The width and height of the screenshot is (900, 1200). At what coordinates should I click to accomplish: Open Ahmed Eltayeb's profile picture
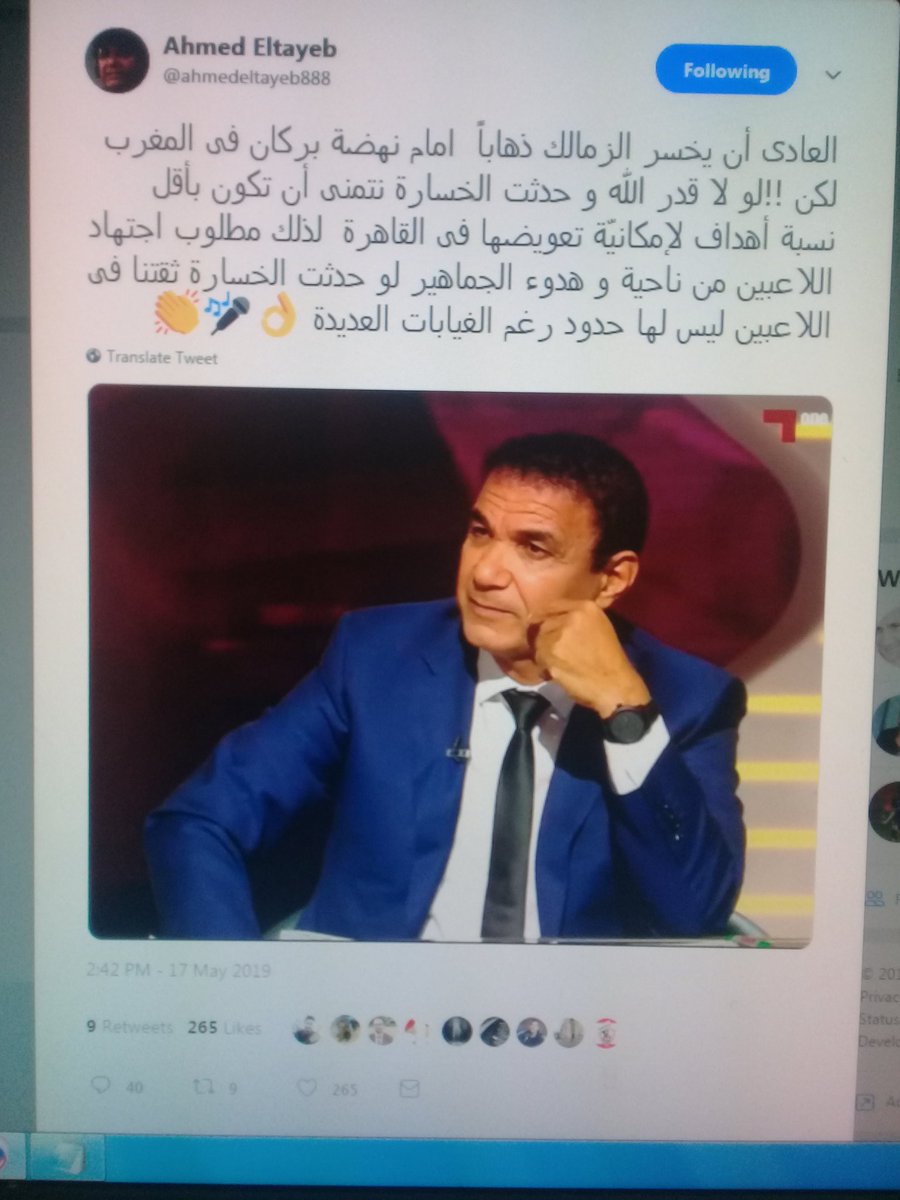pos(116,60)
